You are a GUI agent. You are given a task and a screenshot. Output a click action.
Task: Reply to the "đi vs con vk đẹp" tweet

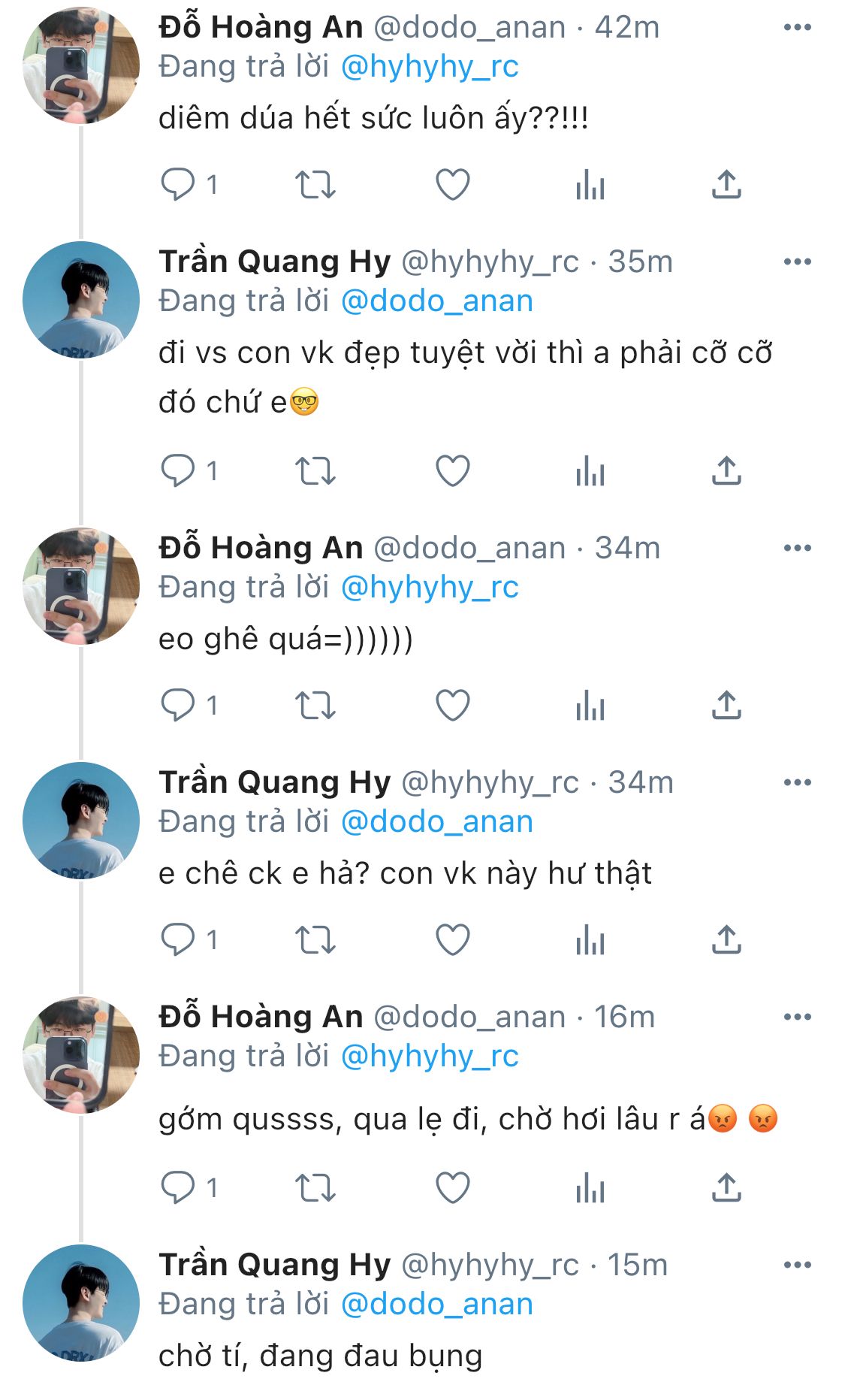click(178, 471)
